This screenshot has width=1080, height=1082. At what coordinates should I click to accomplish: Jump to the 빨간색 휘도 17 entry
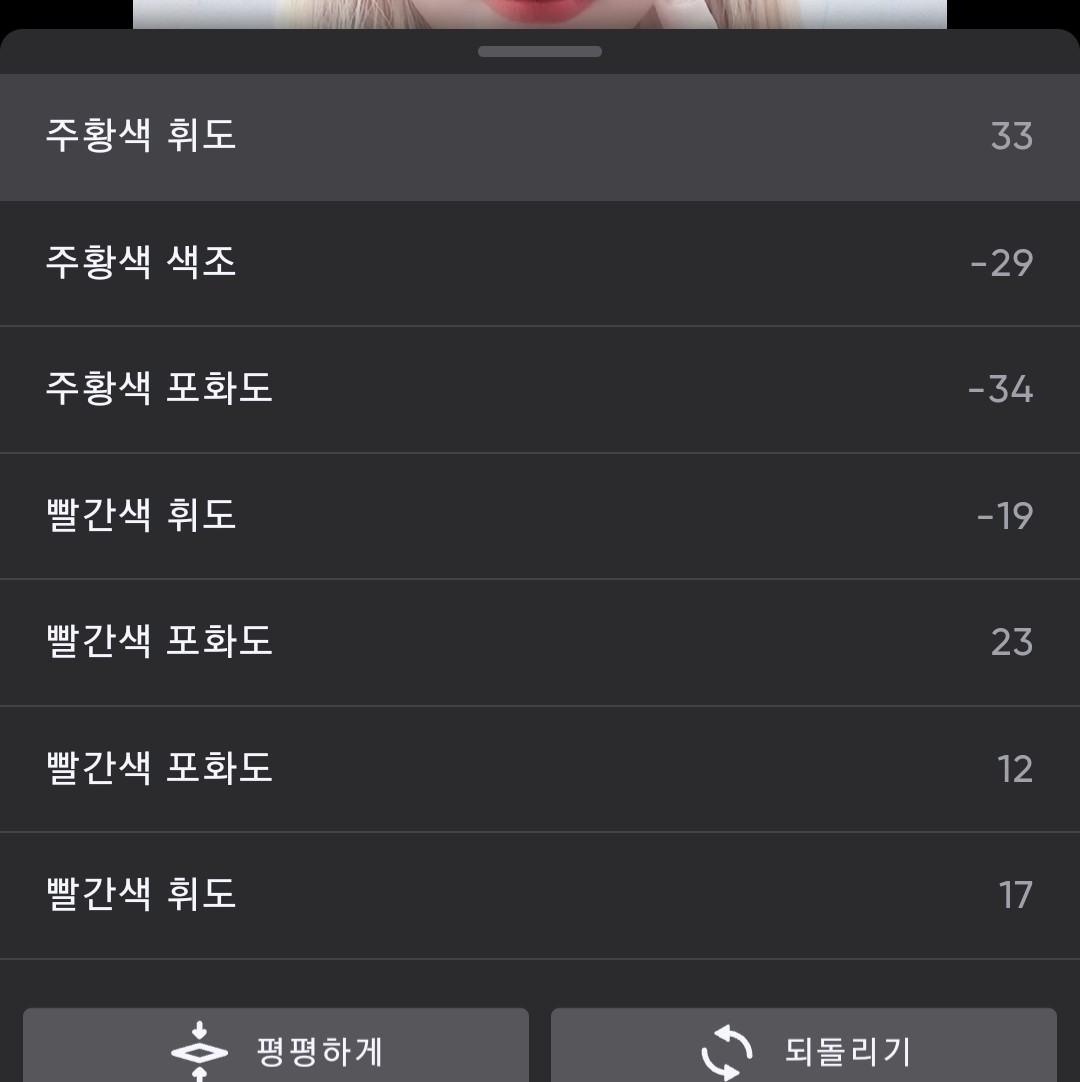click(540, 895)
